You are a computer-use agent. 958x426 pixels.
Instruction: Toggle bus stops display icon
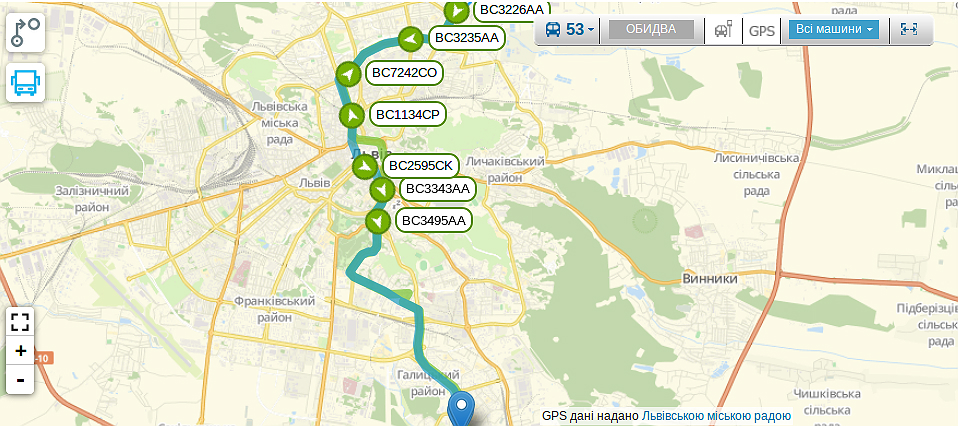pos(723,30)
